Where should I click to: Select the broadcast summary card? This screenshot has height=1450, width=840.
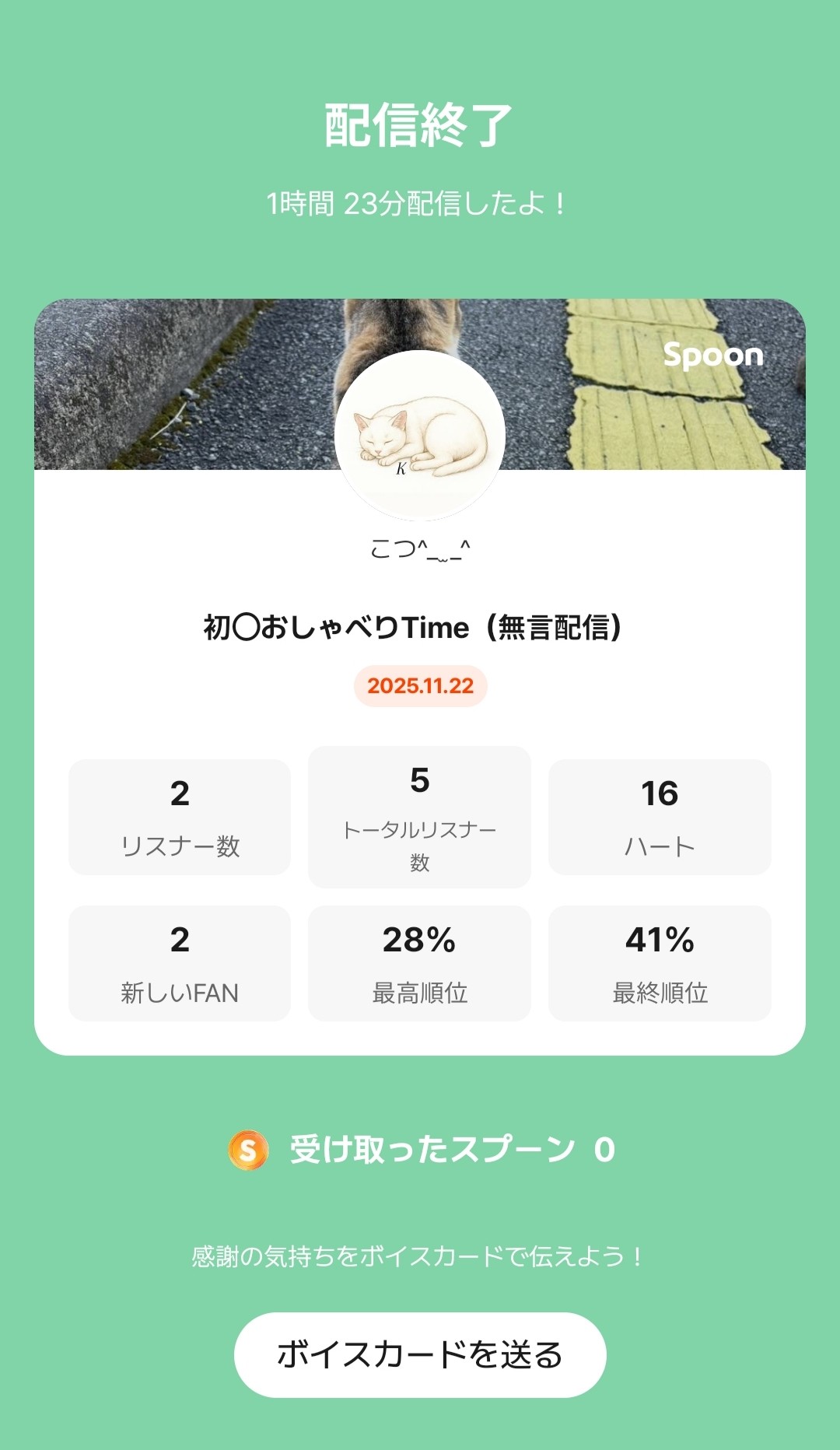coord(420,673)
